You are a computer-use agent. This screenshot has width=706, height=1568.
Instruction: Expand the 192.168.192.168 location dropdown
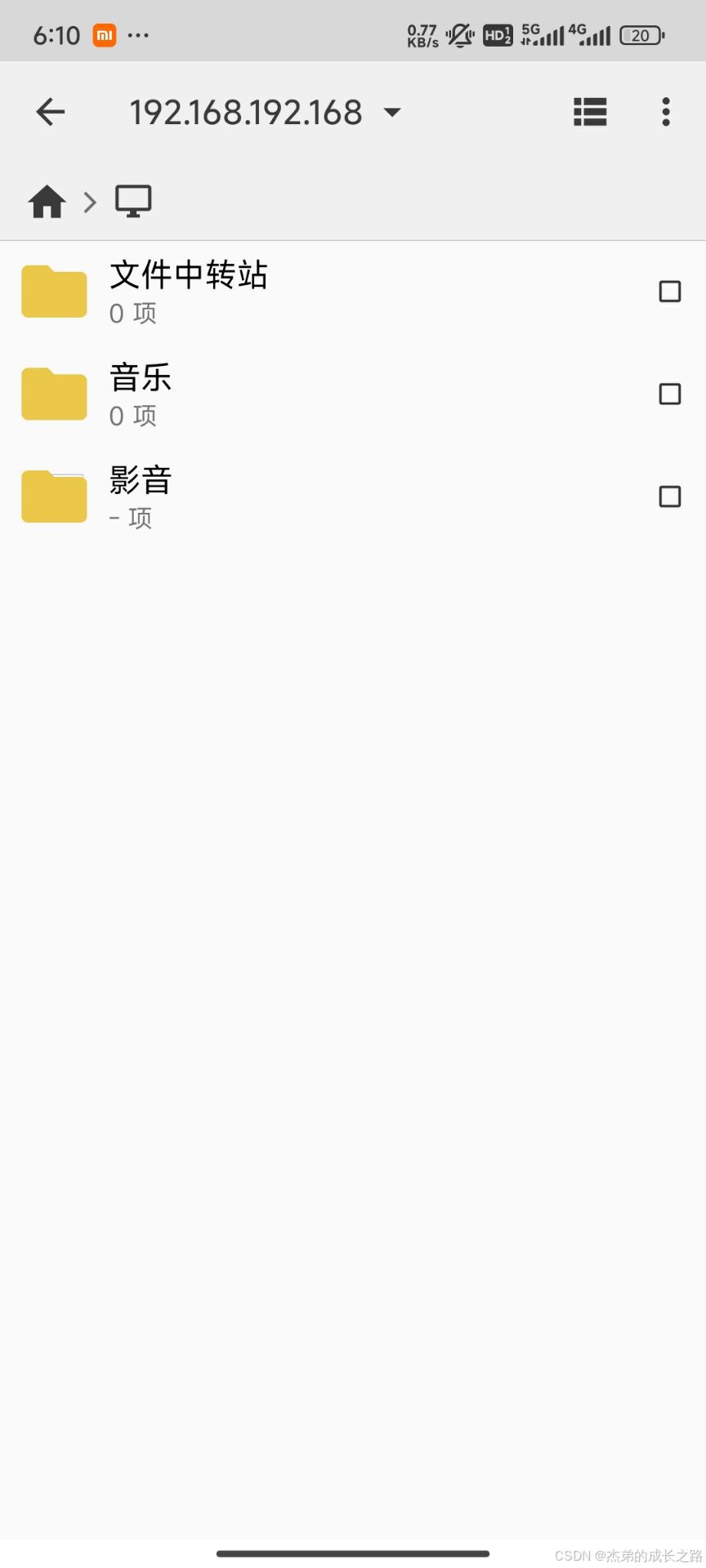click(391, 112)
